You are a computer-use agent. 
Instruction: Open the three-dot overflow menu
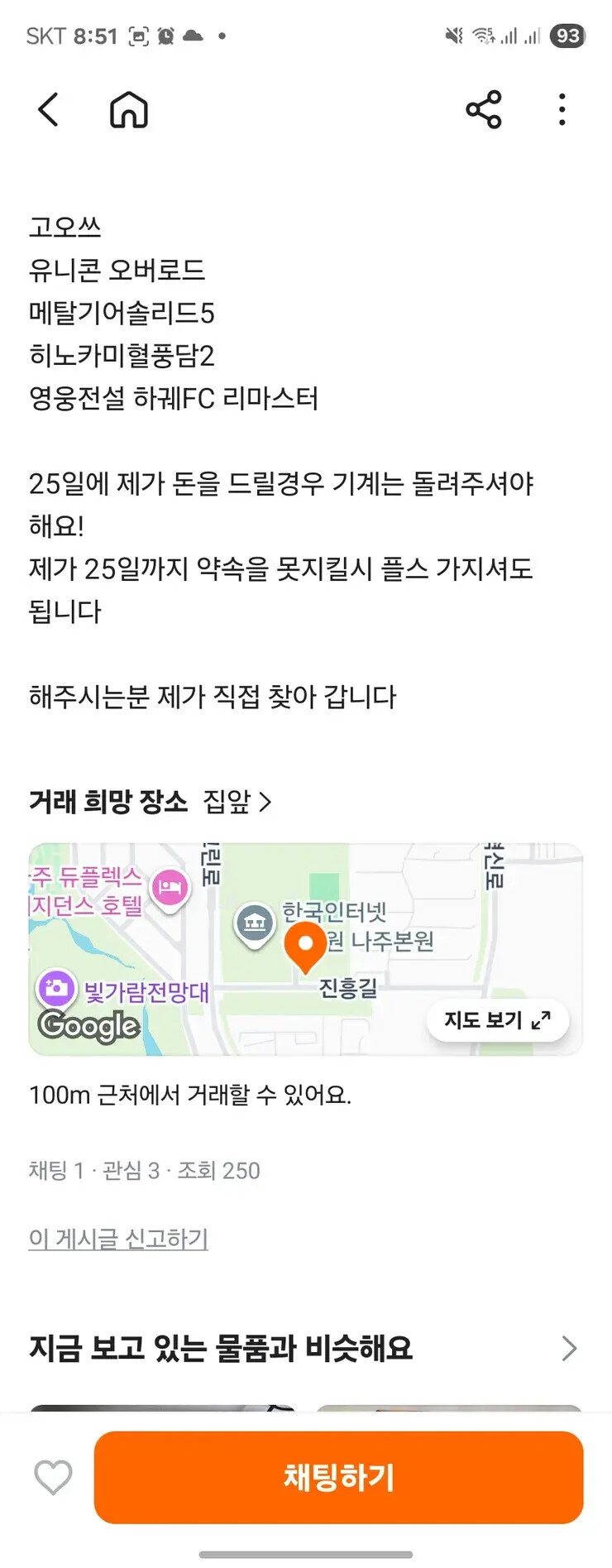tap(562, 110)
